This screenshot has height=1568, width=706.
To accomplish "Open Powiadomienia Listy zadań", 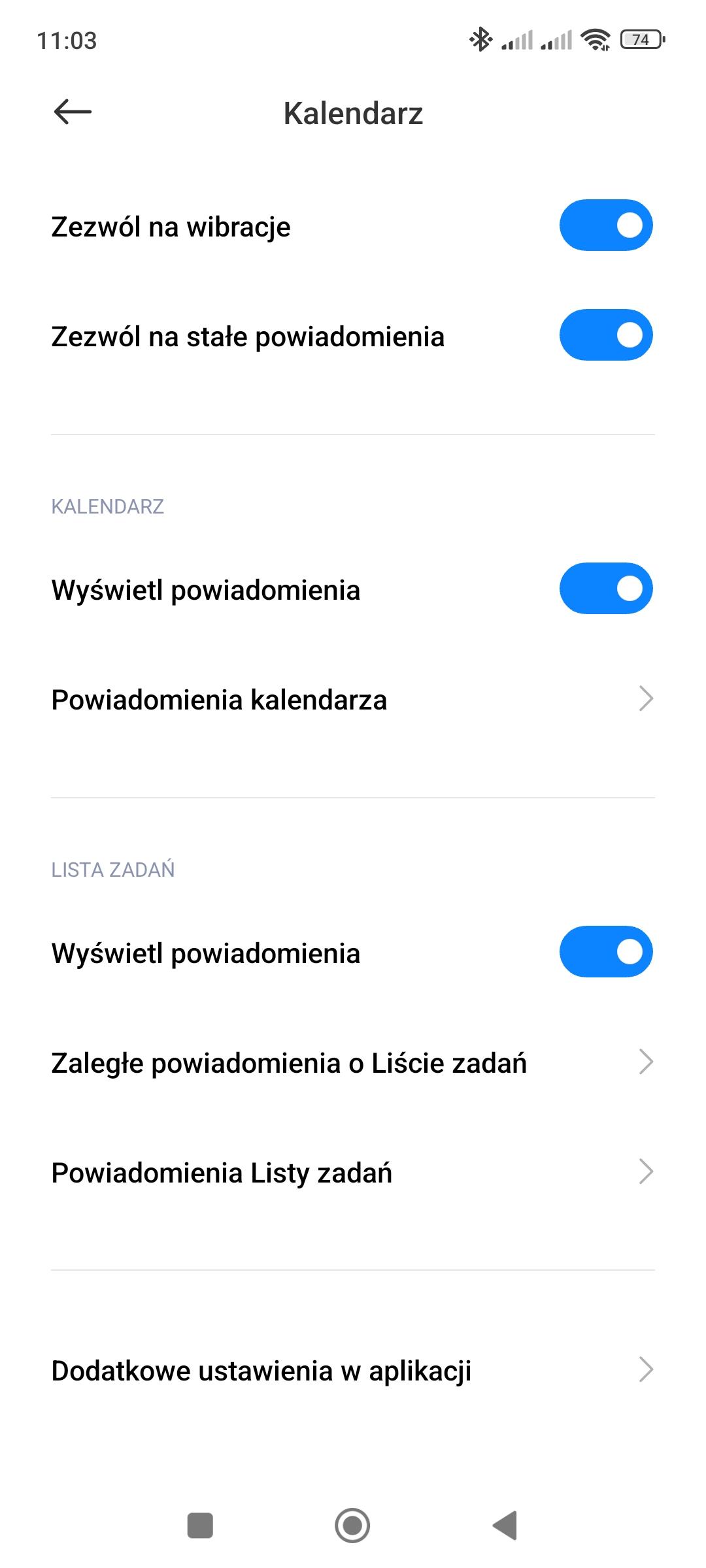I will point(353,1173).
